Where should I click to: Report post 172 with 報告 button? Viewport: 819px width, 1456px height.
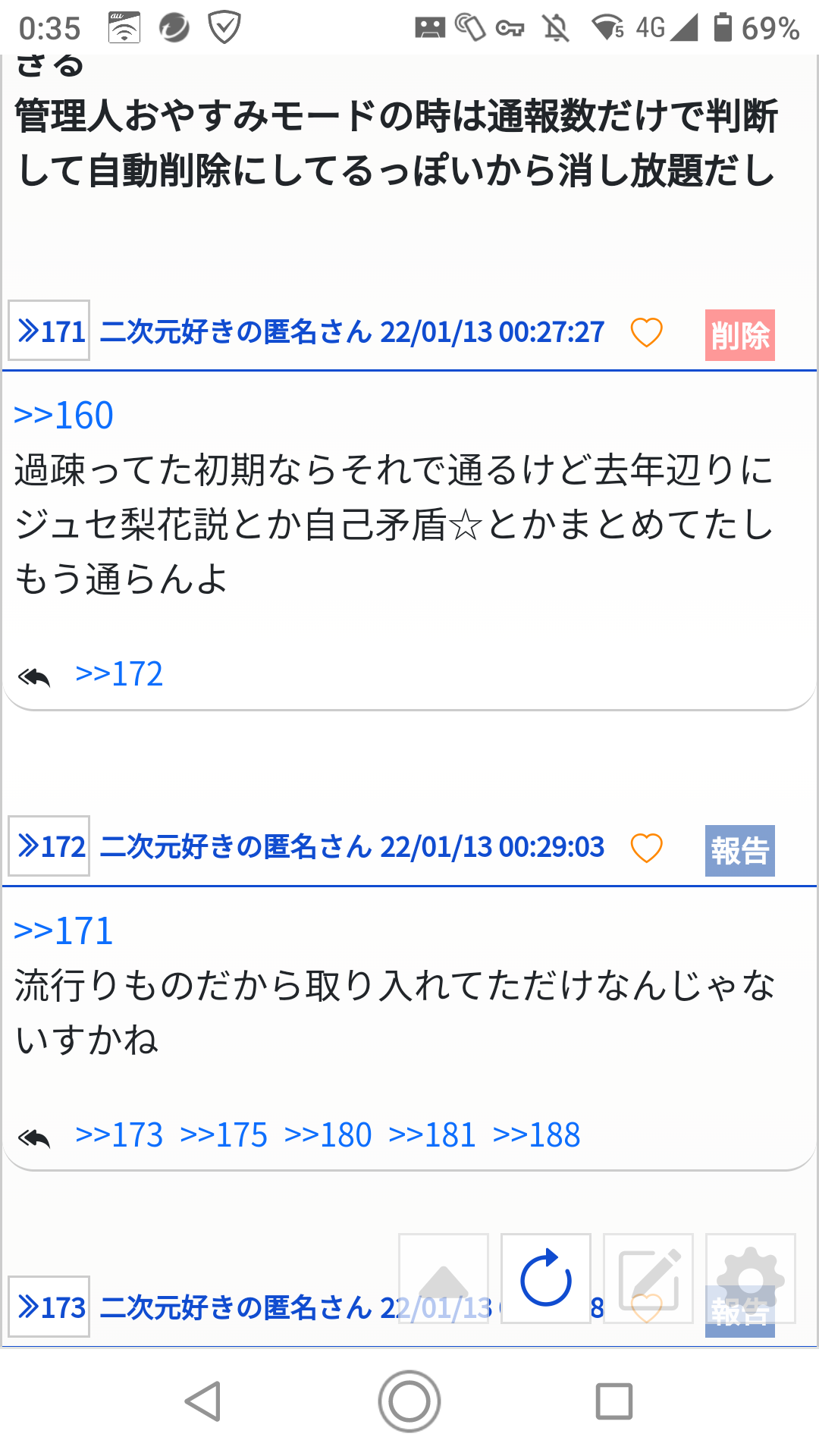point(739,851)
